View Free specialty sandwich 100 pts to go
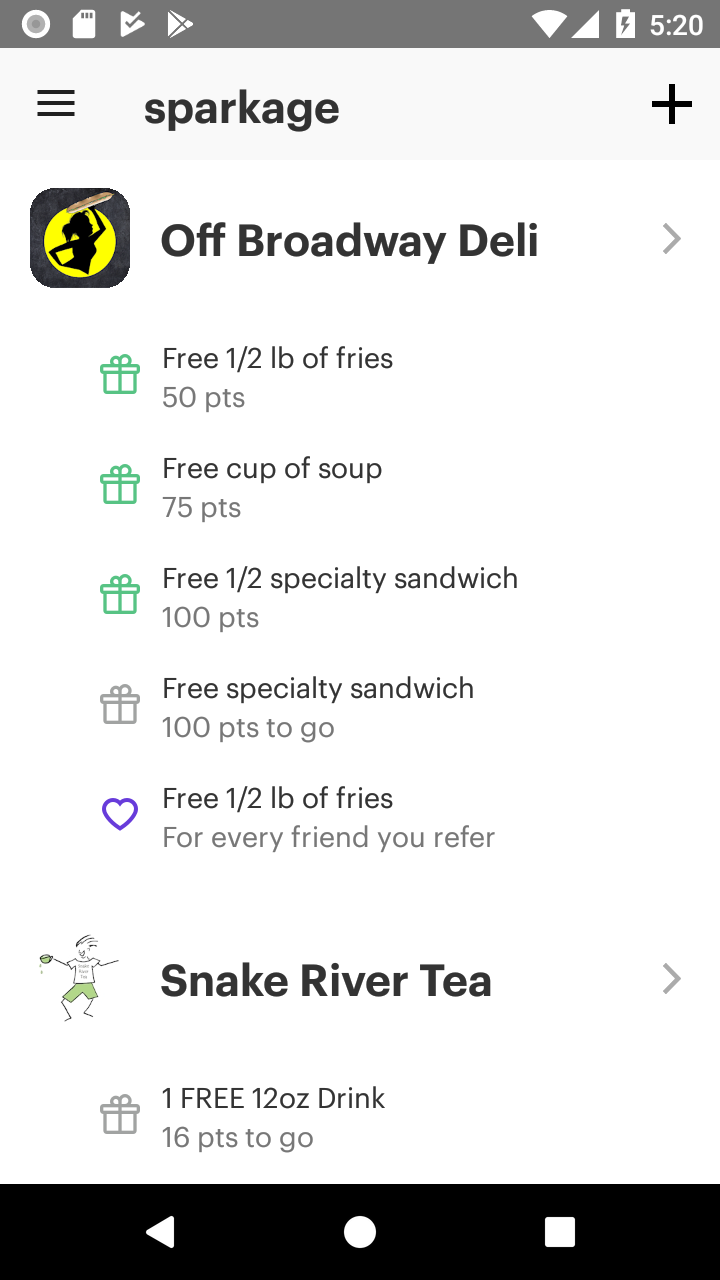This screenshot has width=720, height=1280. (x=318, y=707)
